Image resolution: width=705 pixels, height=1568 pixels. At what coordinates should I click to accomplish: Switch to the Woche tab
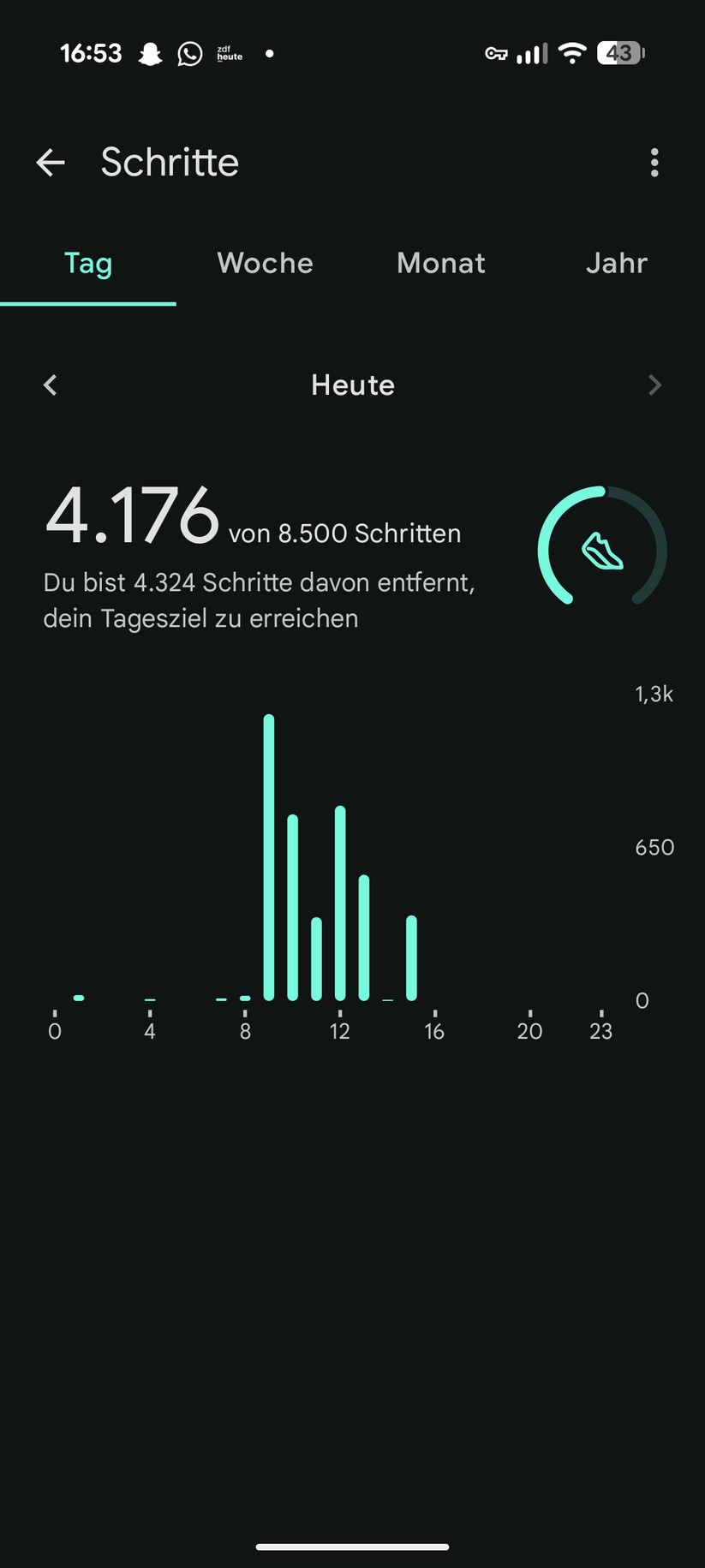coord(265,263)
